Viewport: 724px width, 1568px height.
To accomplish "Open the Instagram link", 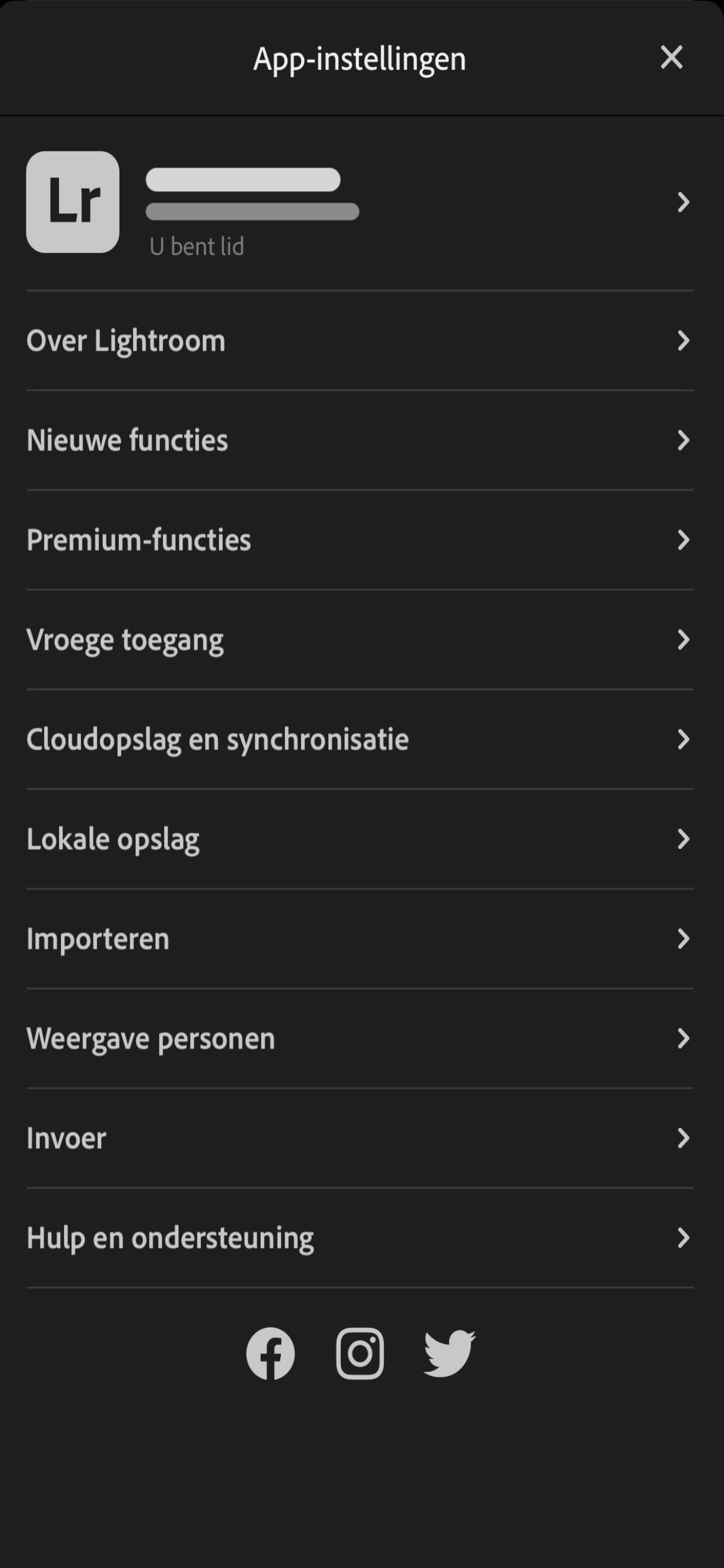I will coord(360,1354).
